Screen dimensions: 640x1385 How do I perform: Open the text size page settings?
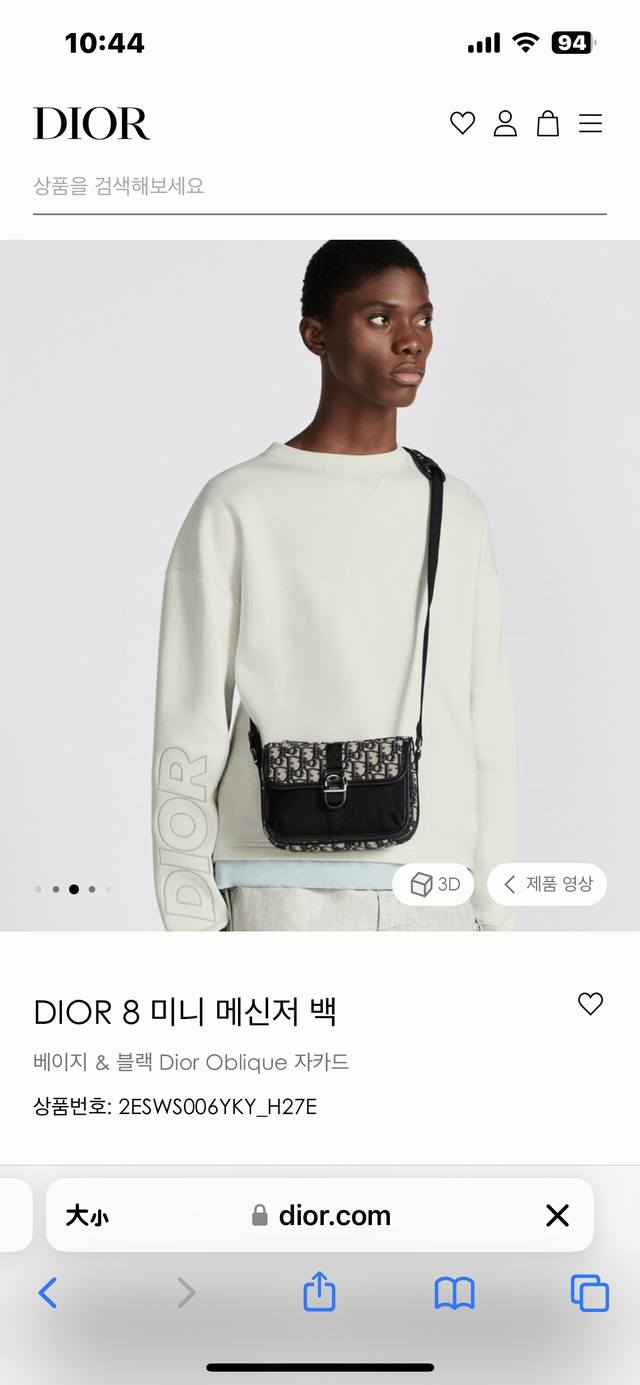tap(87, 1216)
